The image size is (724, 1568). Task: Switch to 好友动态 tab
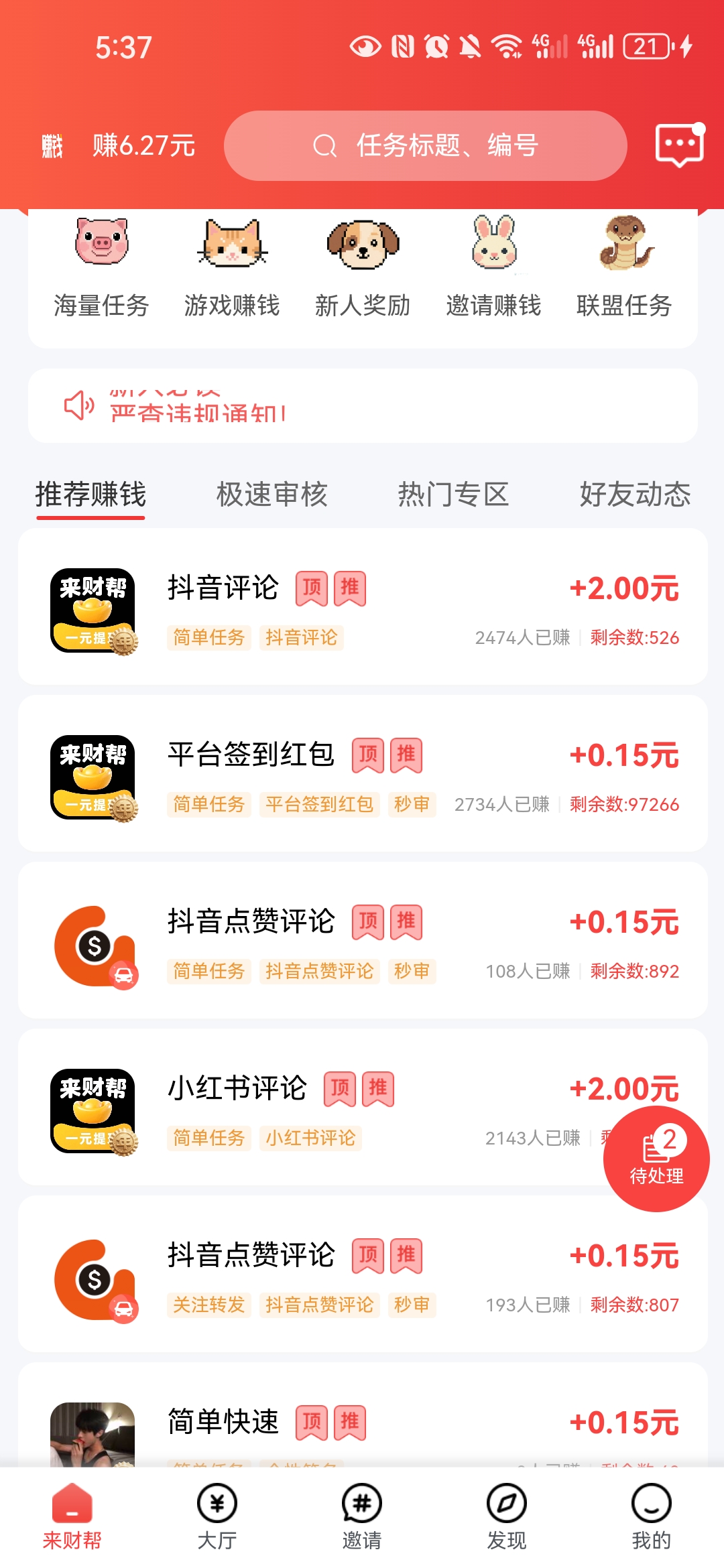click(x=636, y=495)
